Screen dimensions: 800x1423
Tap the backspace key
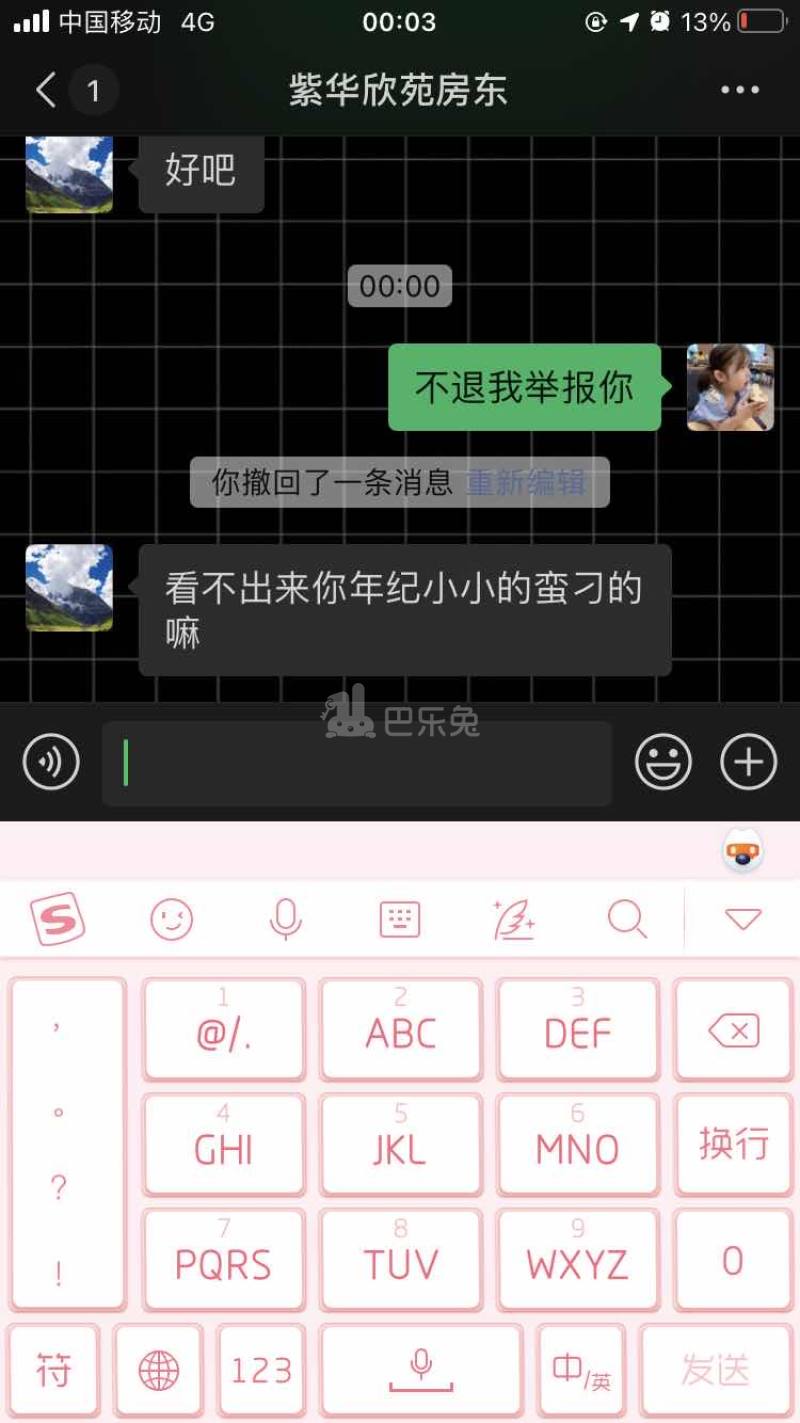734,1031
